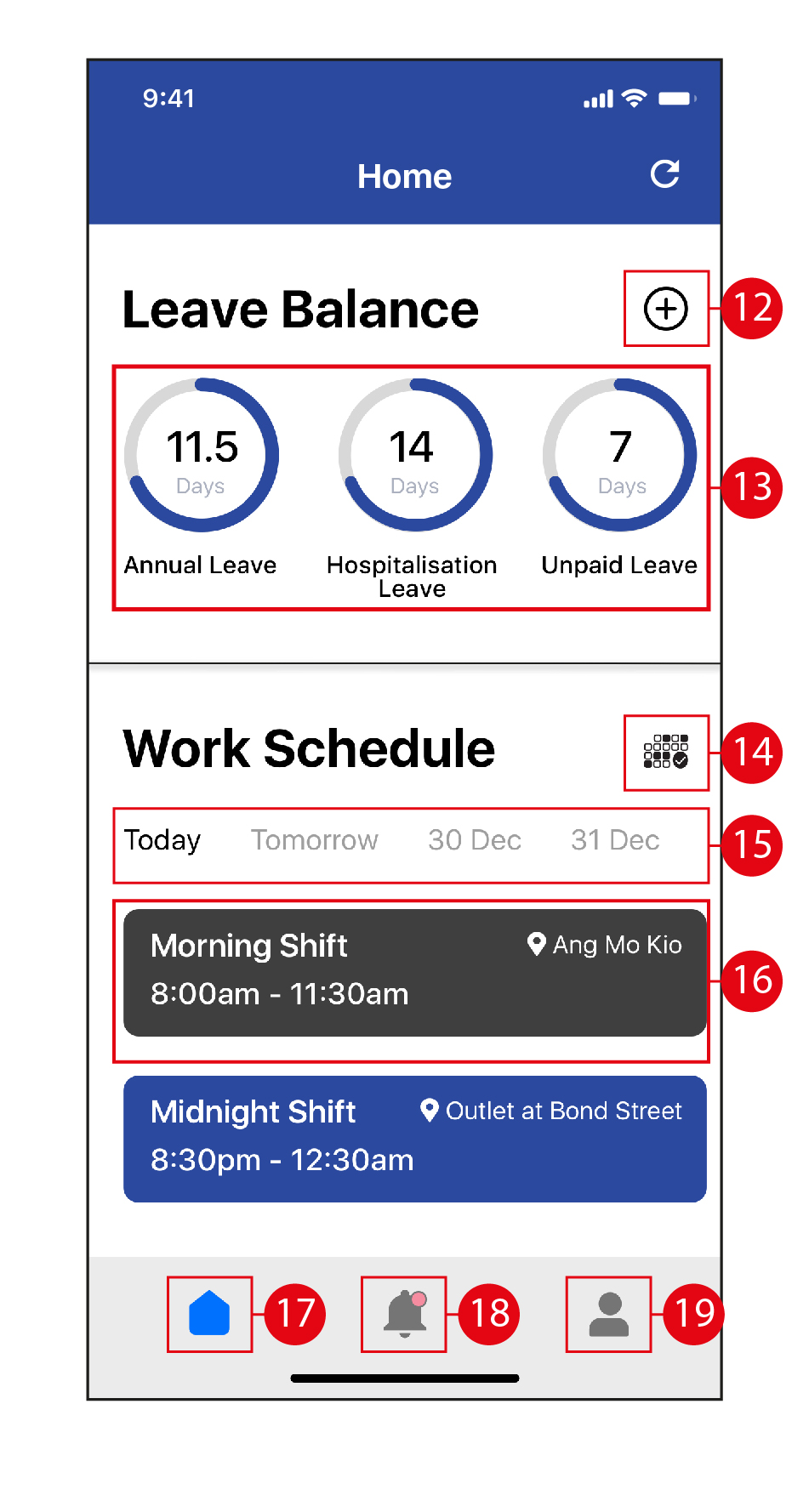Switch to Tomorrow's schedule

tap(314, 840)
